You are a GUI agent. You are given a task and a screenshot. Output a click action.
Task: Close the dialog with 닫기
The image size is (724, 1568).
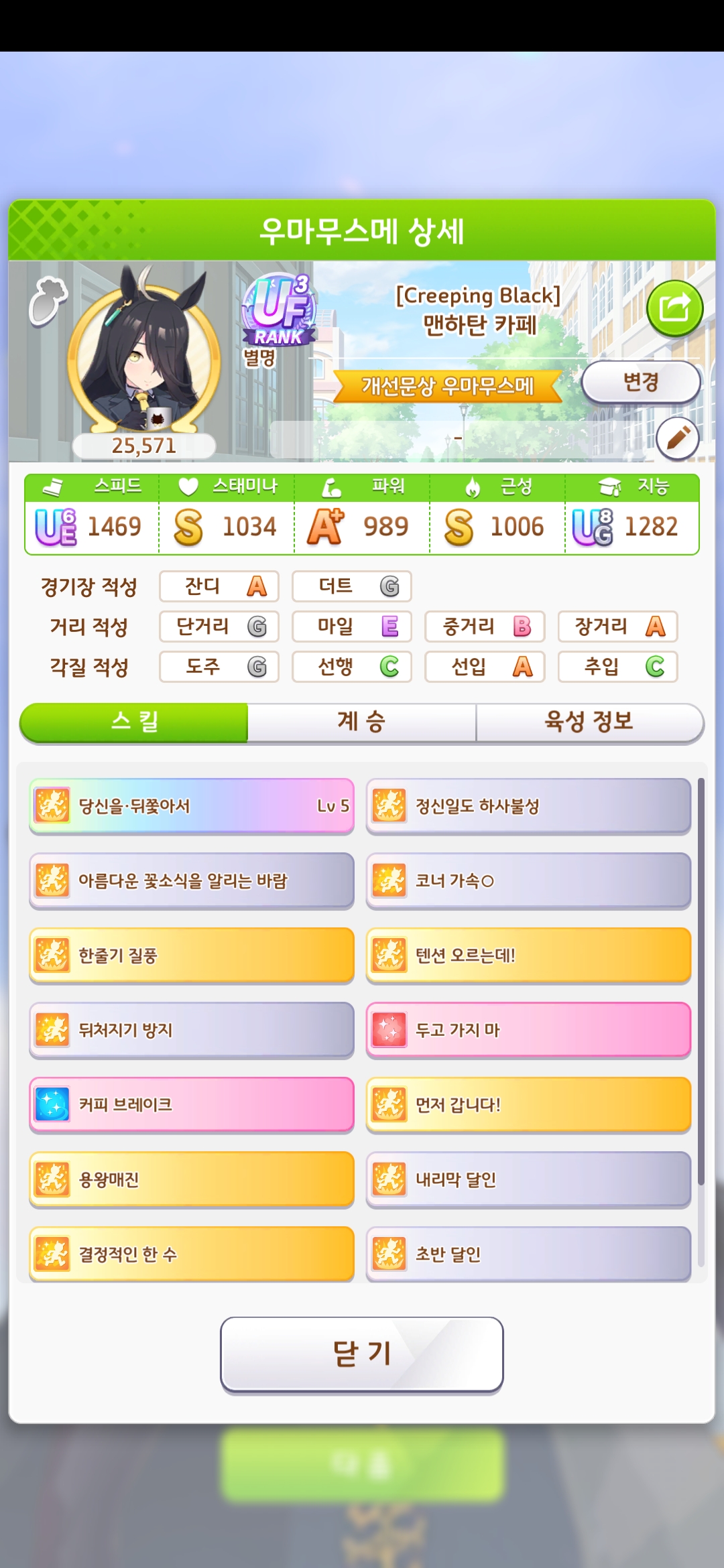[361, 1354]
